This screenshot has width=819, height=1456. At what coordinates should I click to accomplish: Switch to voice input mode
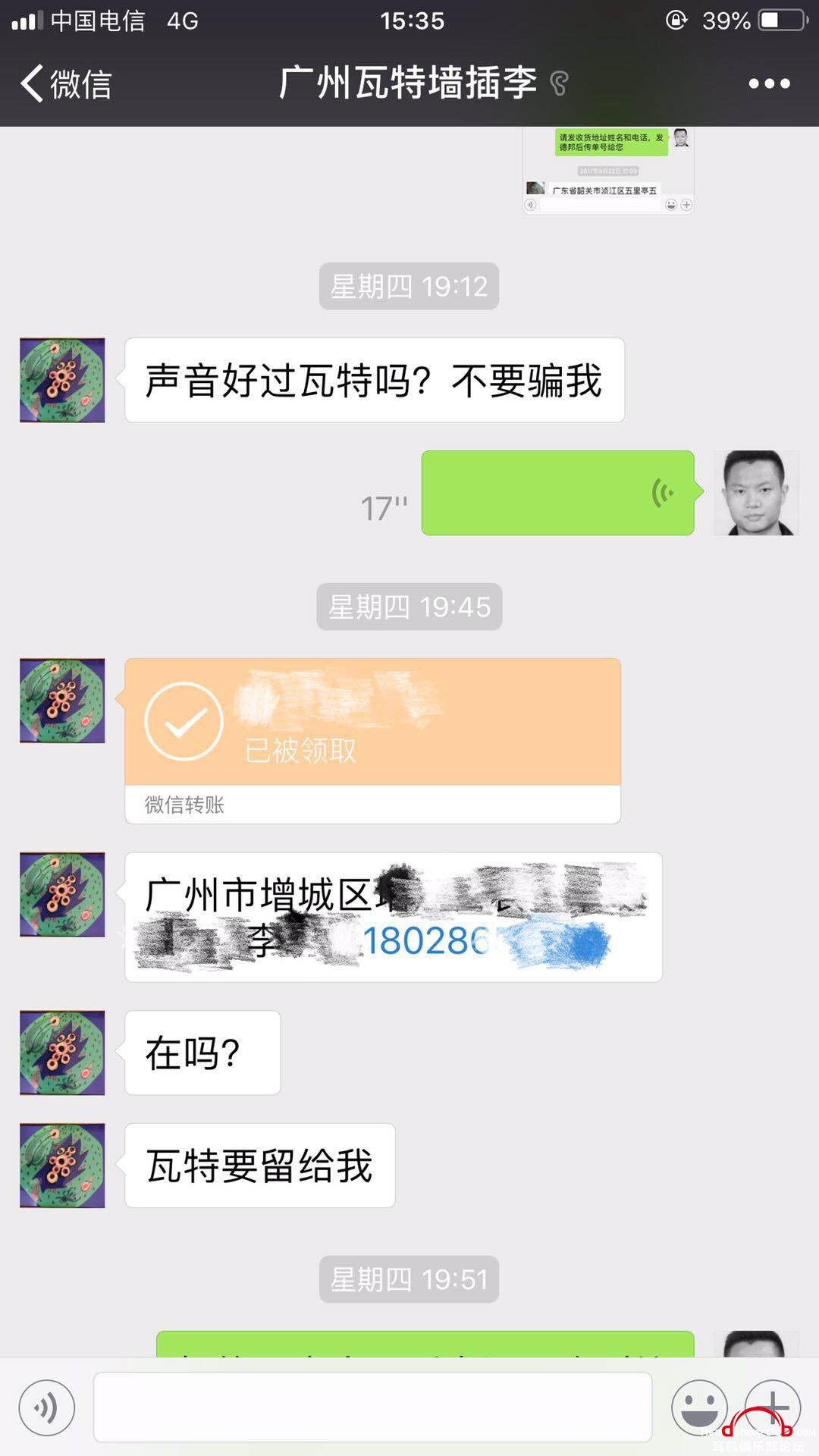pos(47,1407)
